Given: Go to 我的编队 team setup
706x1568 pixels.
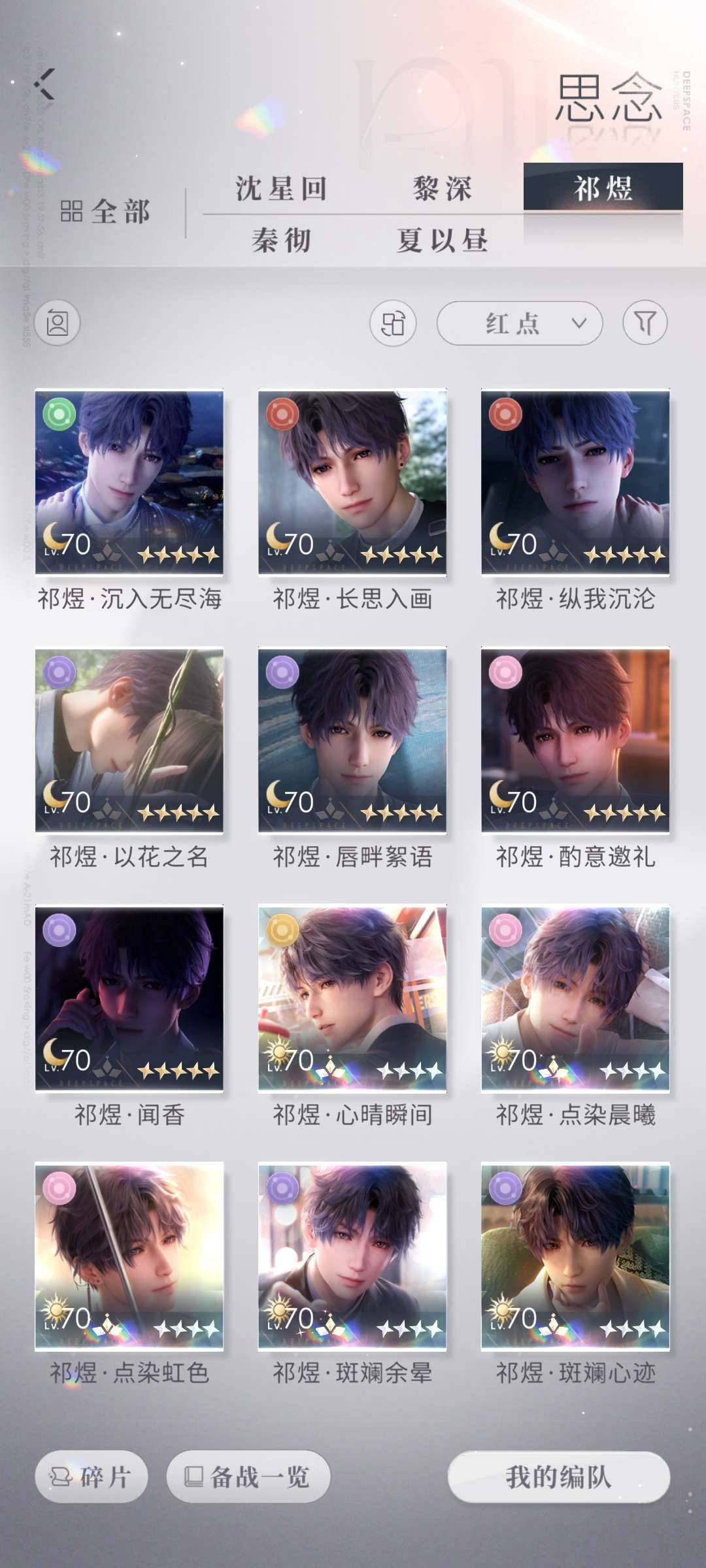Looking at the screenshot, I should tap(558, 1477).
